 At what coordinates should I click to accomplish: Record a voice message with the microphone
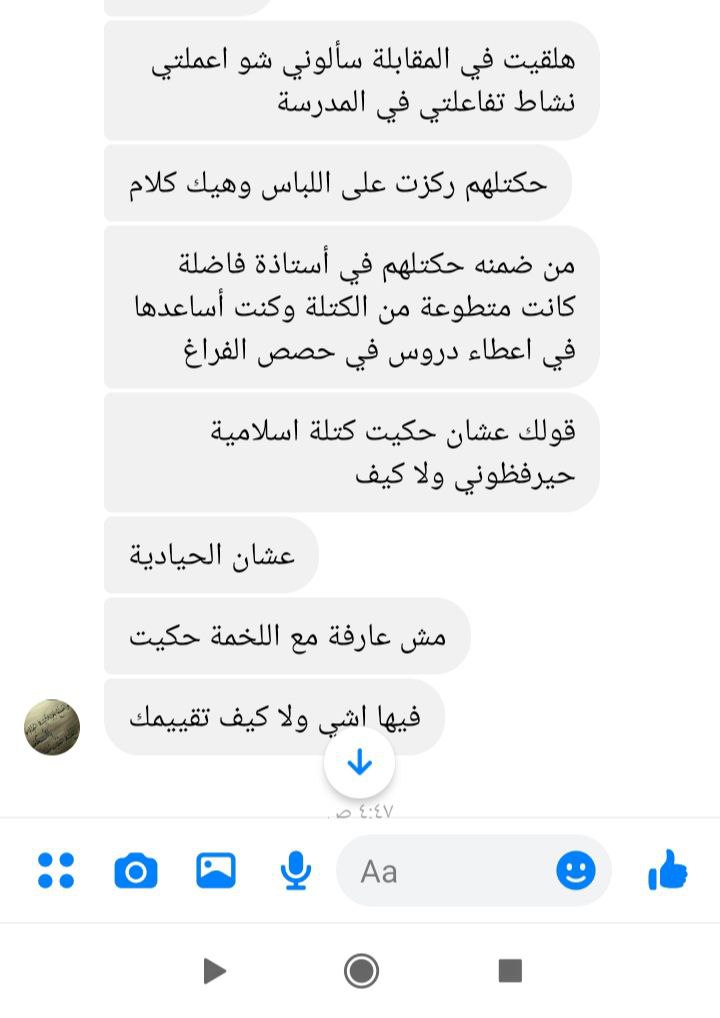click(x=295, y=870)
